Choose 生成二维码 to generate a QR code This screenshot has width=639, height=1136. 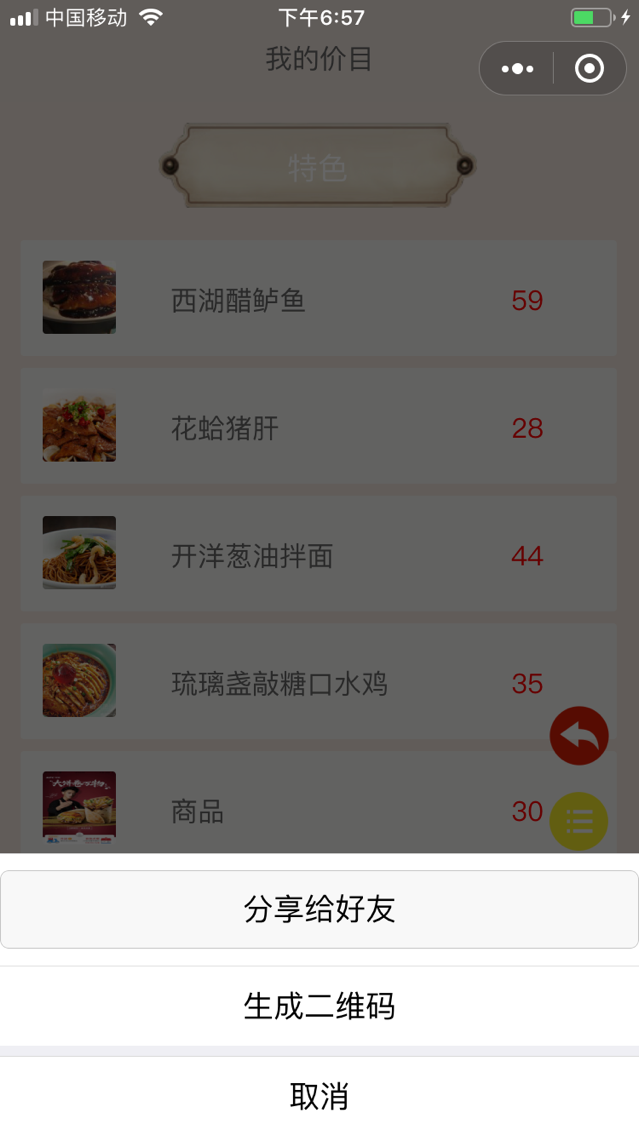(319, 1006)
